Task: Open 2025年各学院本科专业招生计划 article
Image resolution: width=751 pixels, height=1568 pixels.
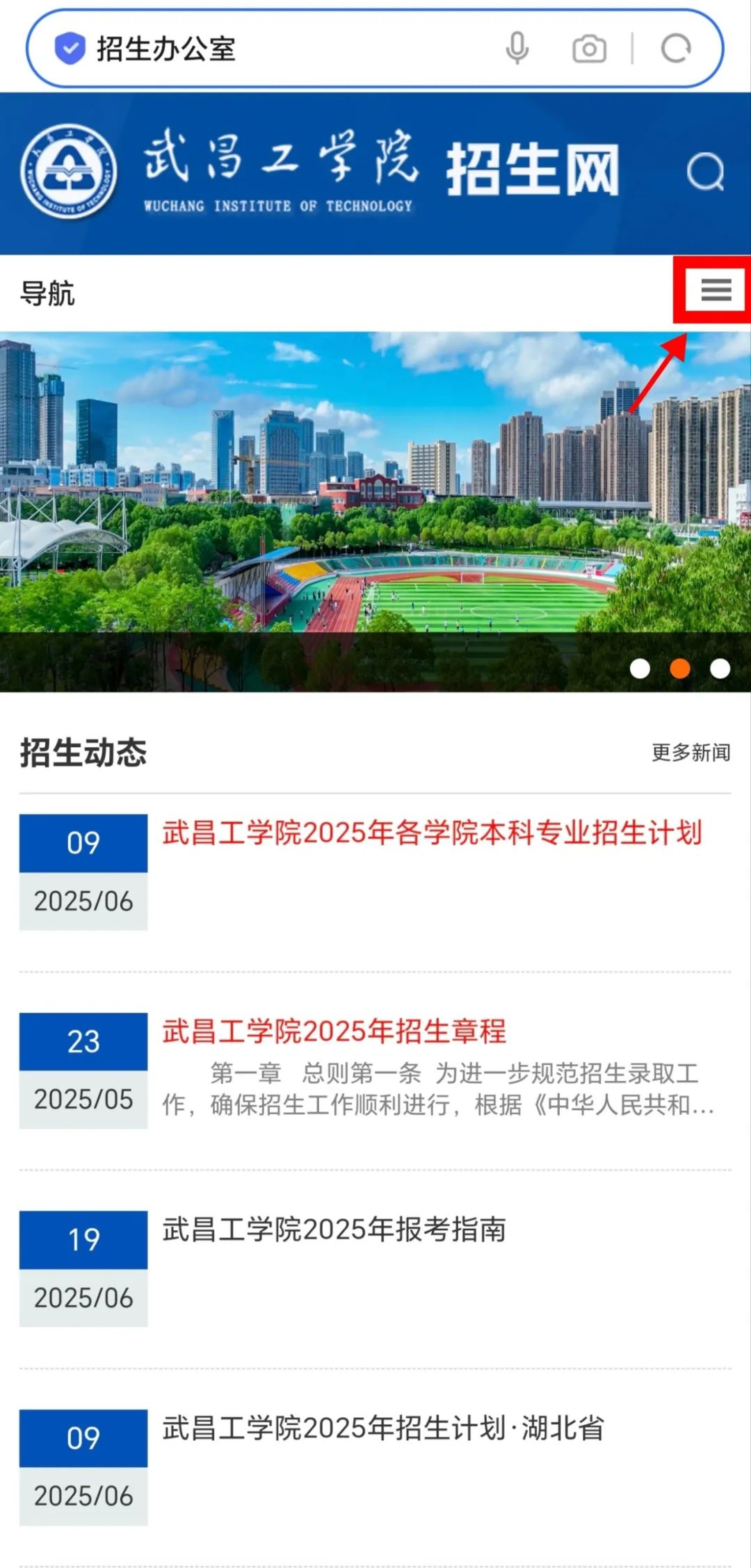Action: pos(432,833)
